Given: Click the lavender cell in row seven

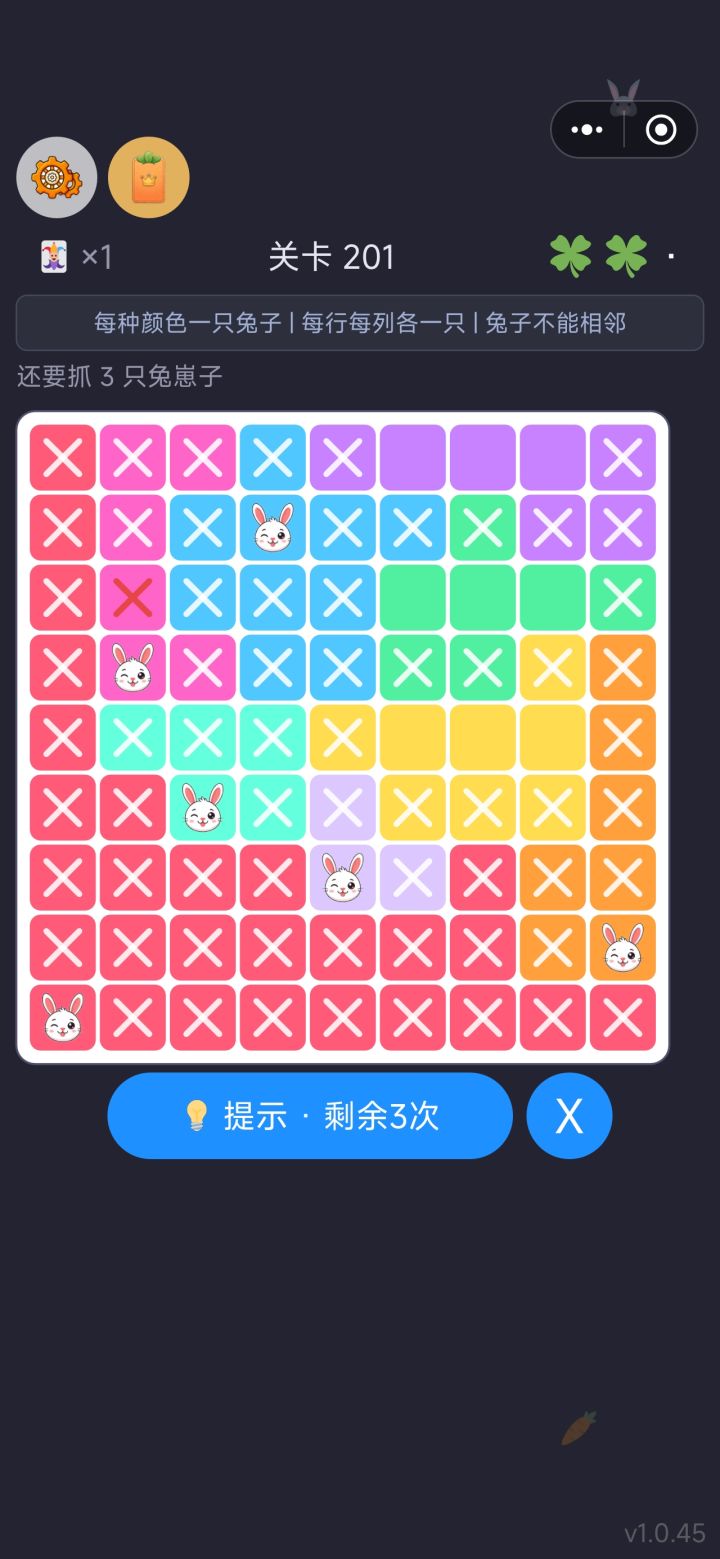Looking at the screenshot, I should 412,878.
